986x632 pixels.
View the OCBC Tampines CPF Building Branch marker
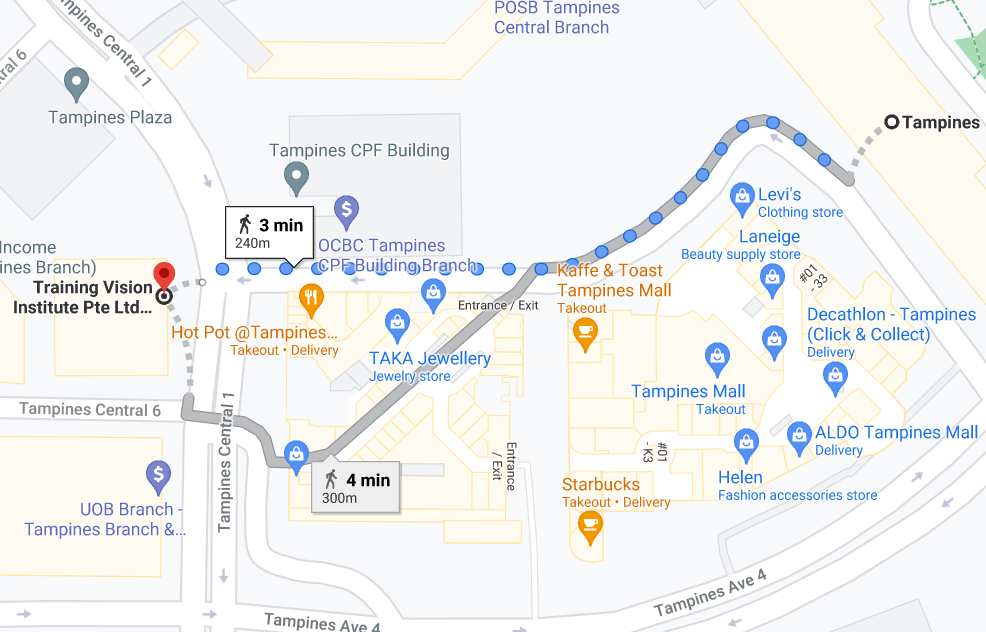click(x=346, y=211)
